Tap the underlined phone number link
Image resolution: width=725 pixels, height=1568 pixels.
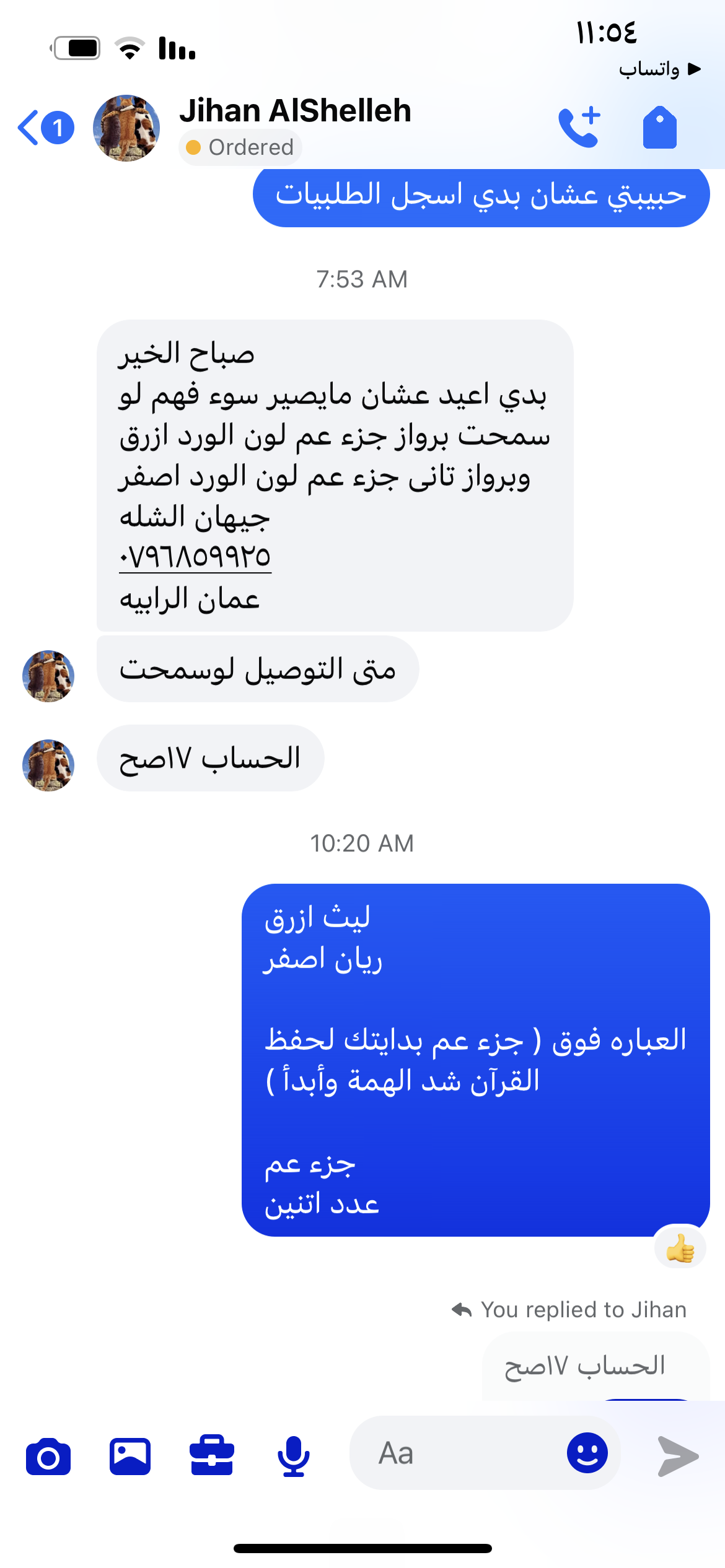tap(195, 557)
